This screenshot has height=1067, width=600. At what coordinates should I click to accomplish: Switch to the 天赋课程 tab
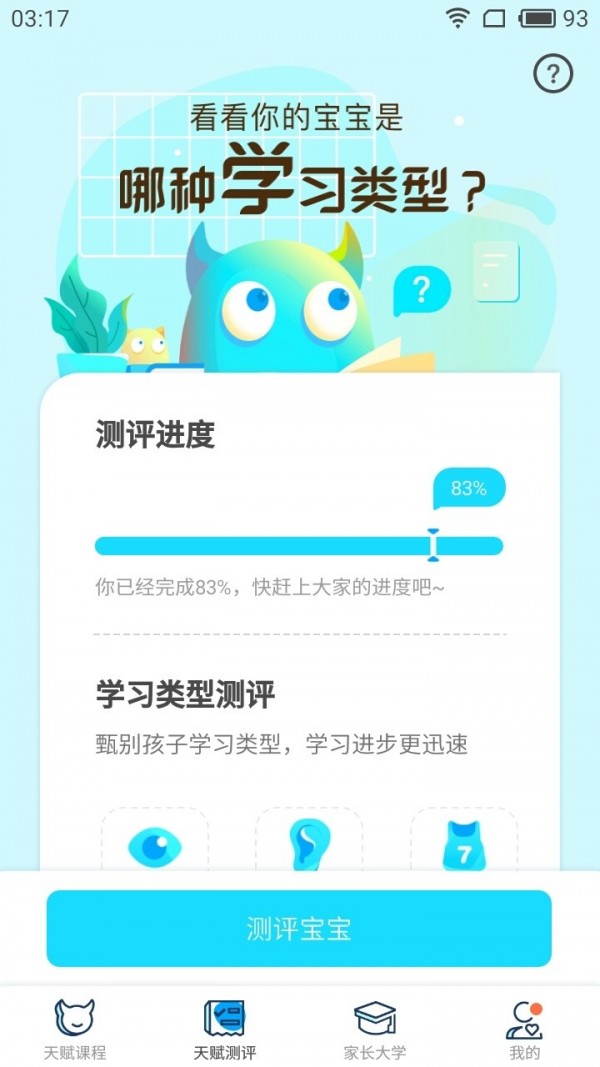[x=74, y=1028]
